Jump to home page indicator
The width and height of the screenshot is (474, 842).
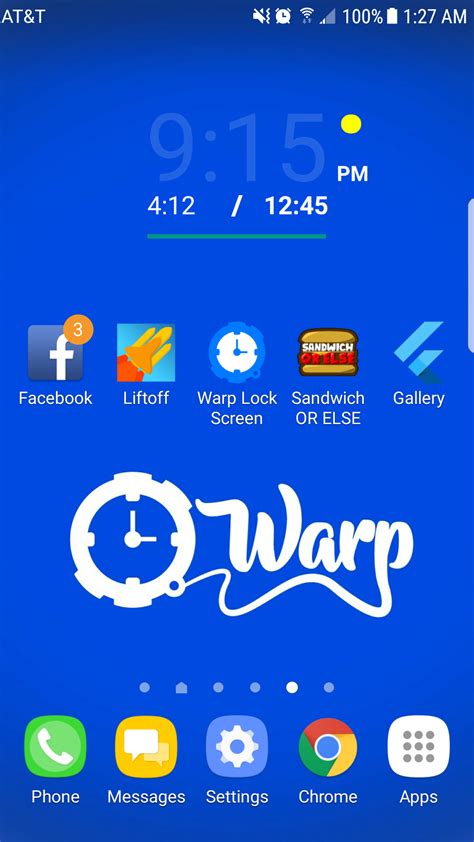[181, 687]
